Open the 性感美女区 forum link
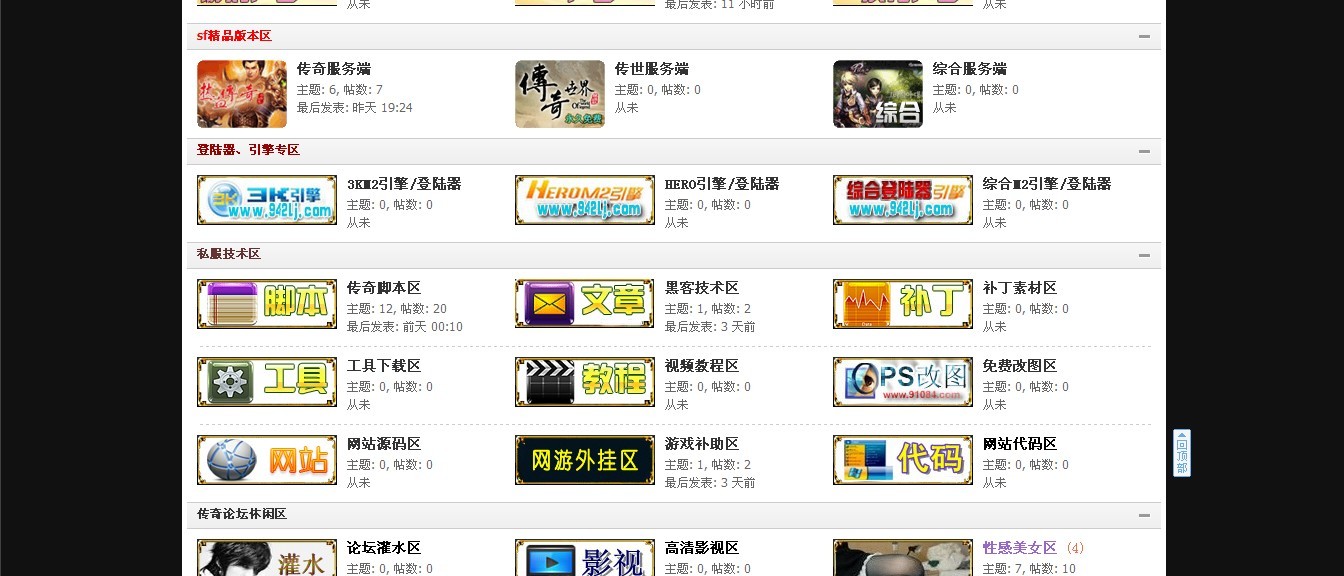This screenshot has width=1344, height=576. pos(1019,548)
